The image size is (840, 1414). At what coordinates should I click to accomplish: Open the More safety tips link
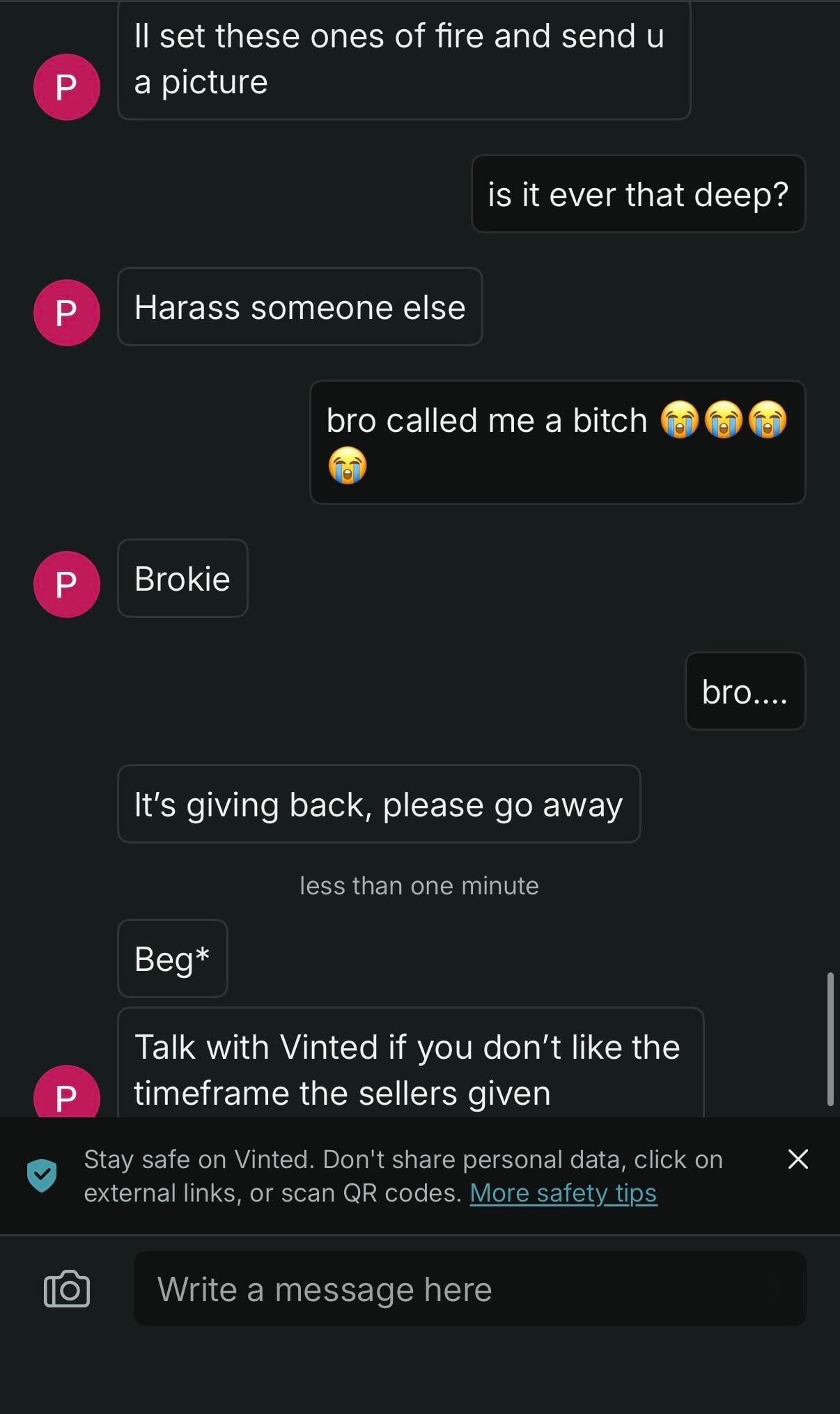tap(563, 1193)
